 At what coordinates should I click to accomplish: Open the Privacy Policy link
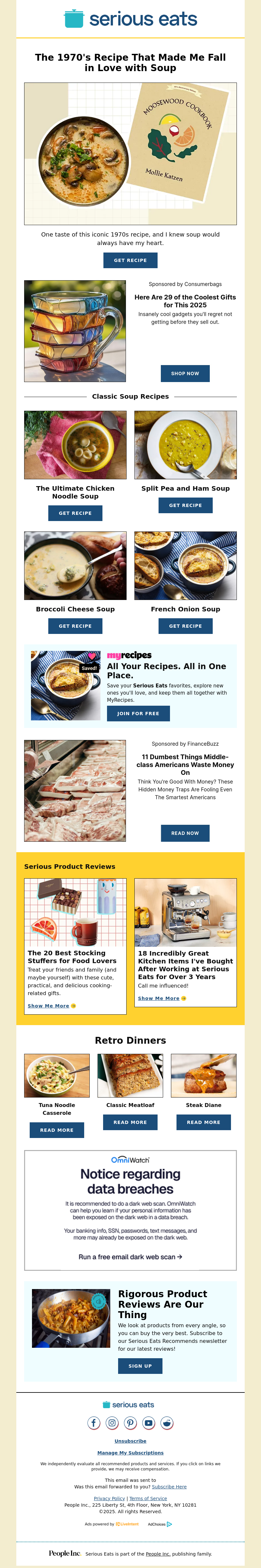click(x=109, y=1498)
